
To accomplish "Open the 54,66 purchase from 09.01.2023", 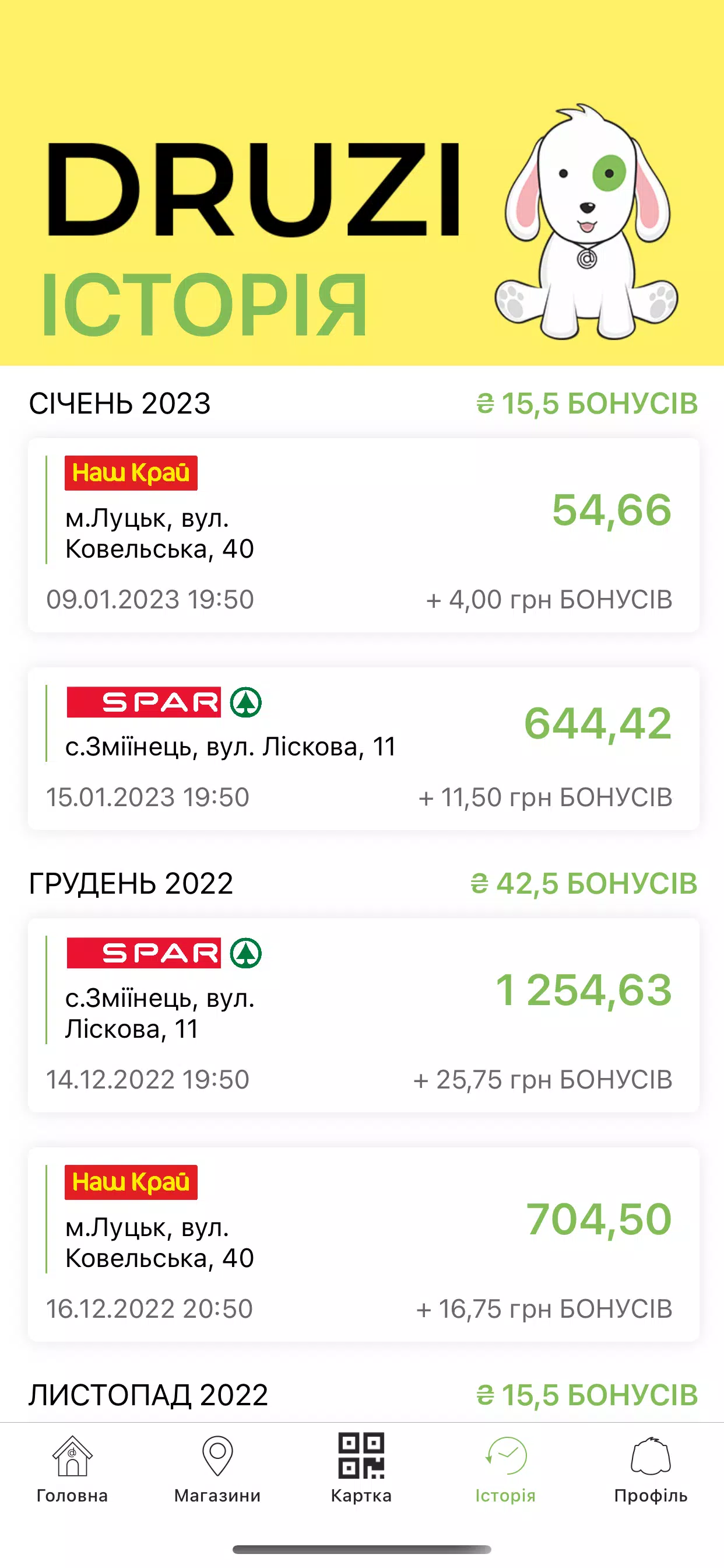I will [364, 535].
